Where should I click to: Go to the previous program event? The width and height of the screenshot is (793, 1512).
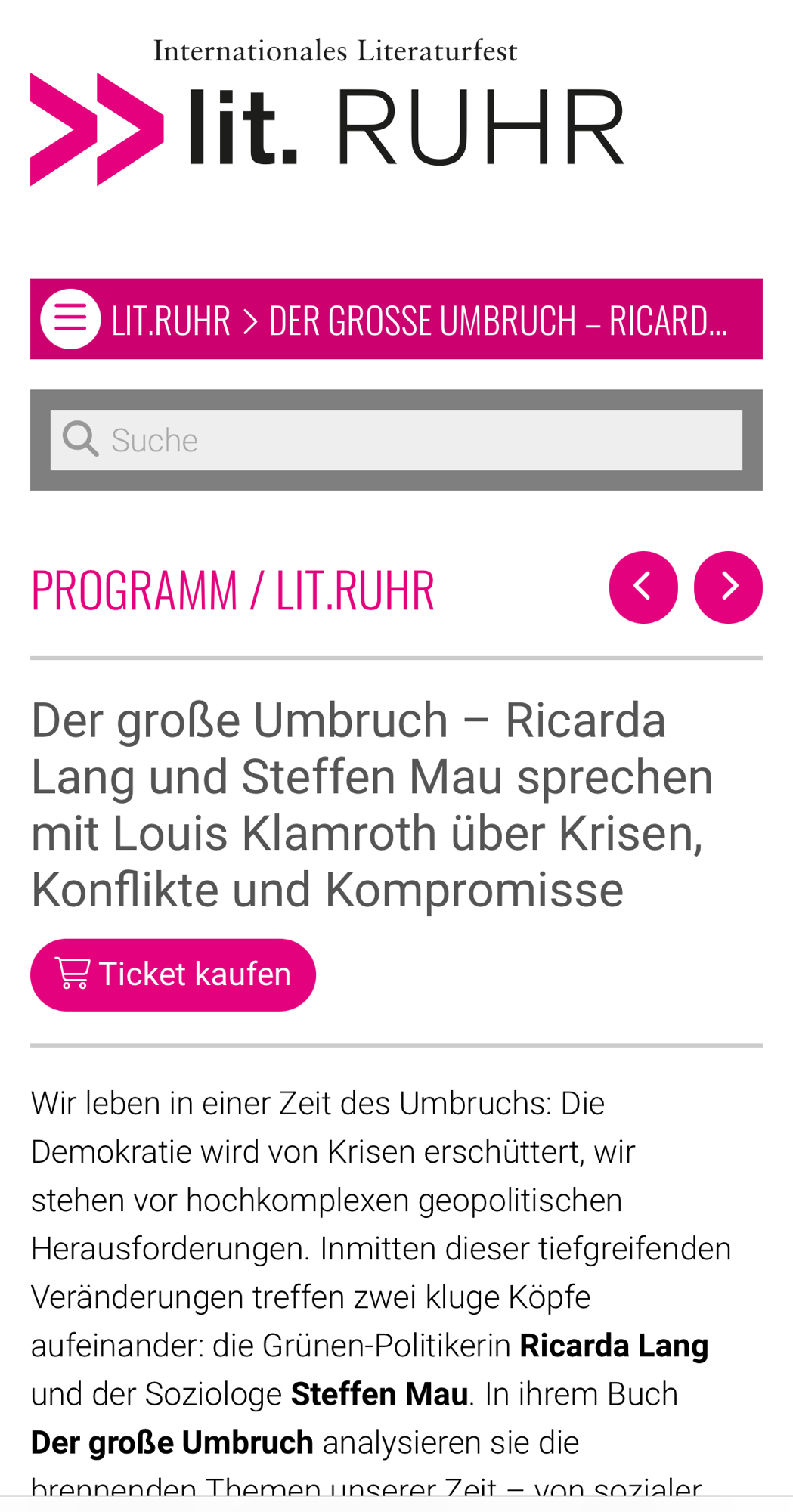point(643,587)
